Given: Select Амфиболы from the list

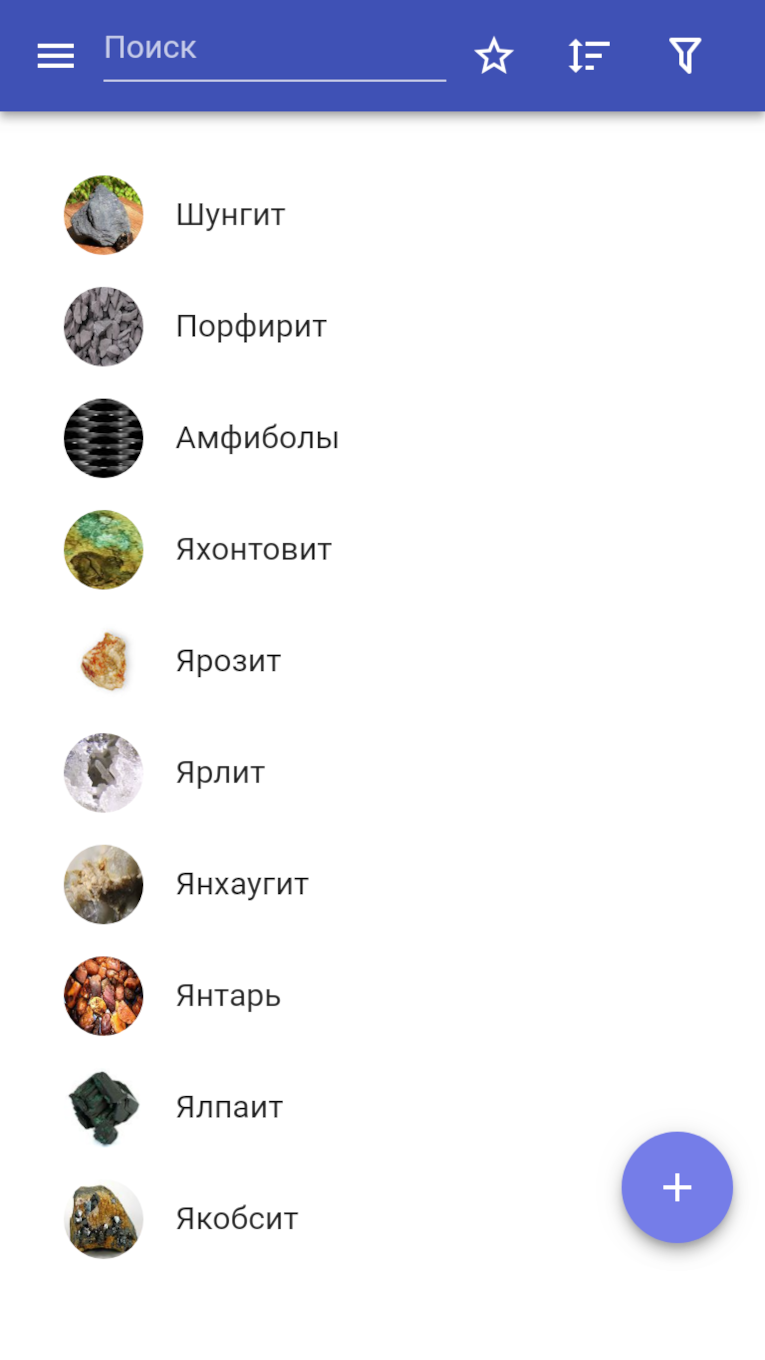Looking at the screenshot, I should coord(382,438).
